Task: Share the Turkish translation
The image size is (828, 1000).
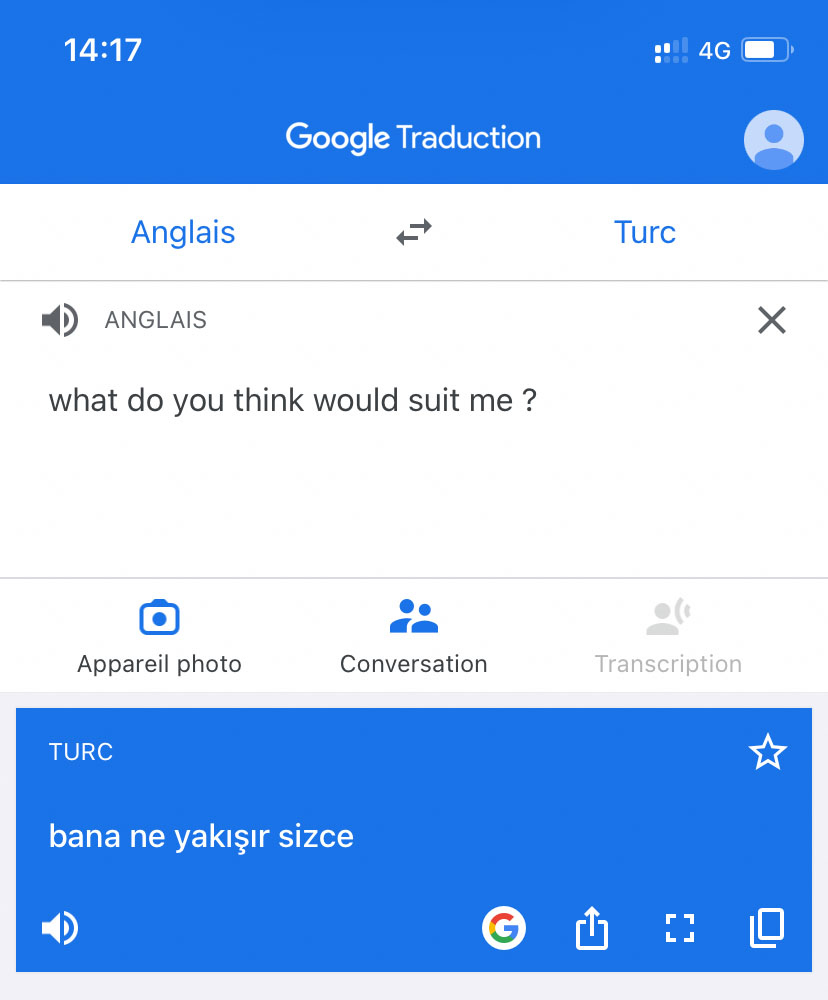Action: pos(592,929)
